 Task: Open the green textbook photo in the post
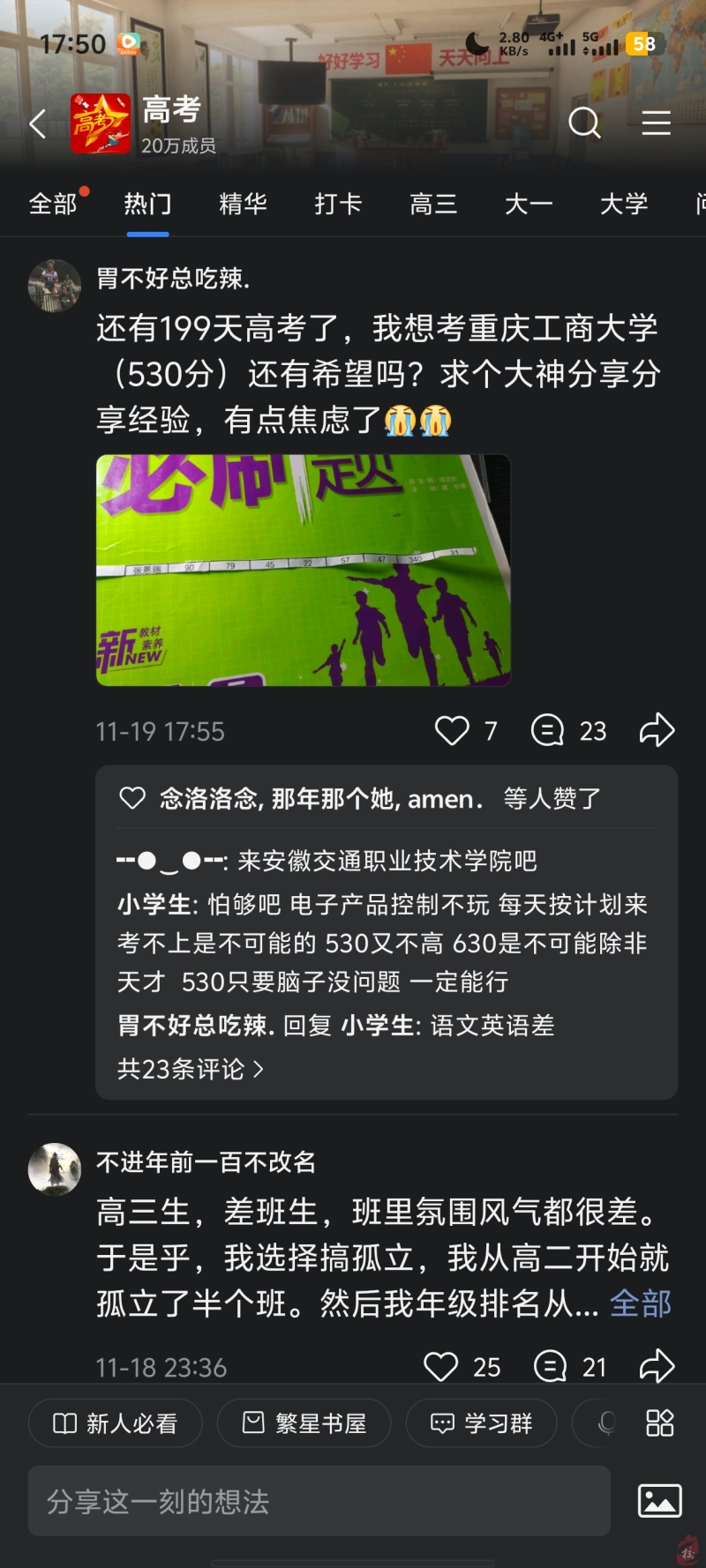tap(303, 570)
